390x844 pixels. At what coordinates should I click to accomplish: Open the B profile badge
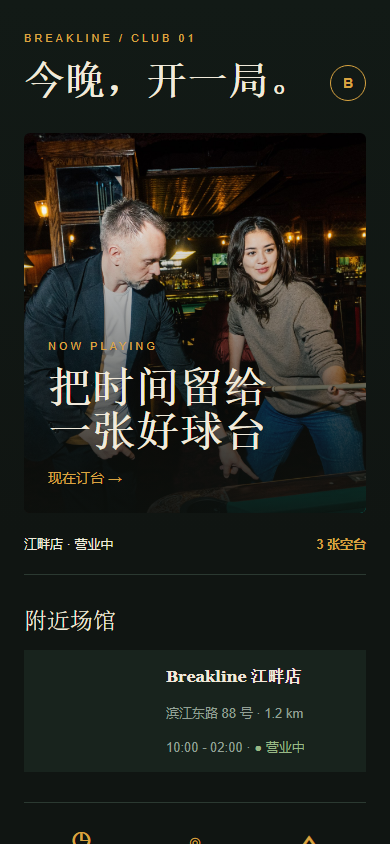[348, 83]
